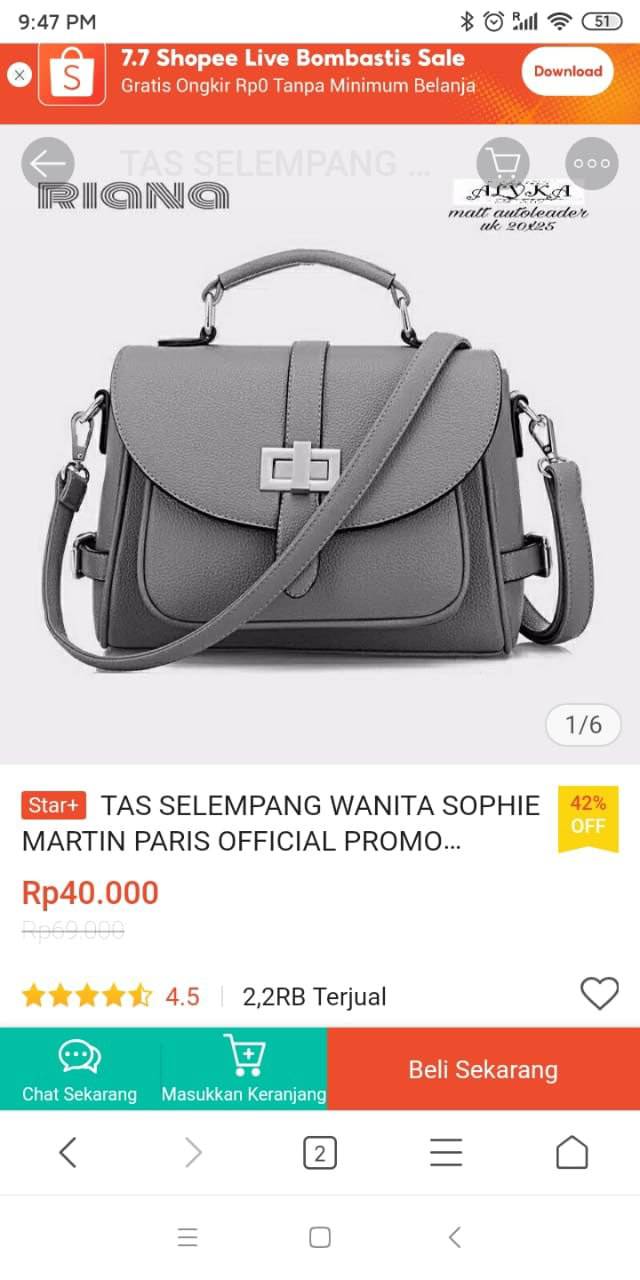Screen dimensions: 640x1280
Task: Open the three-dot overflow menu
Action: point(592,162)
